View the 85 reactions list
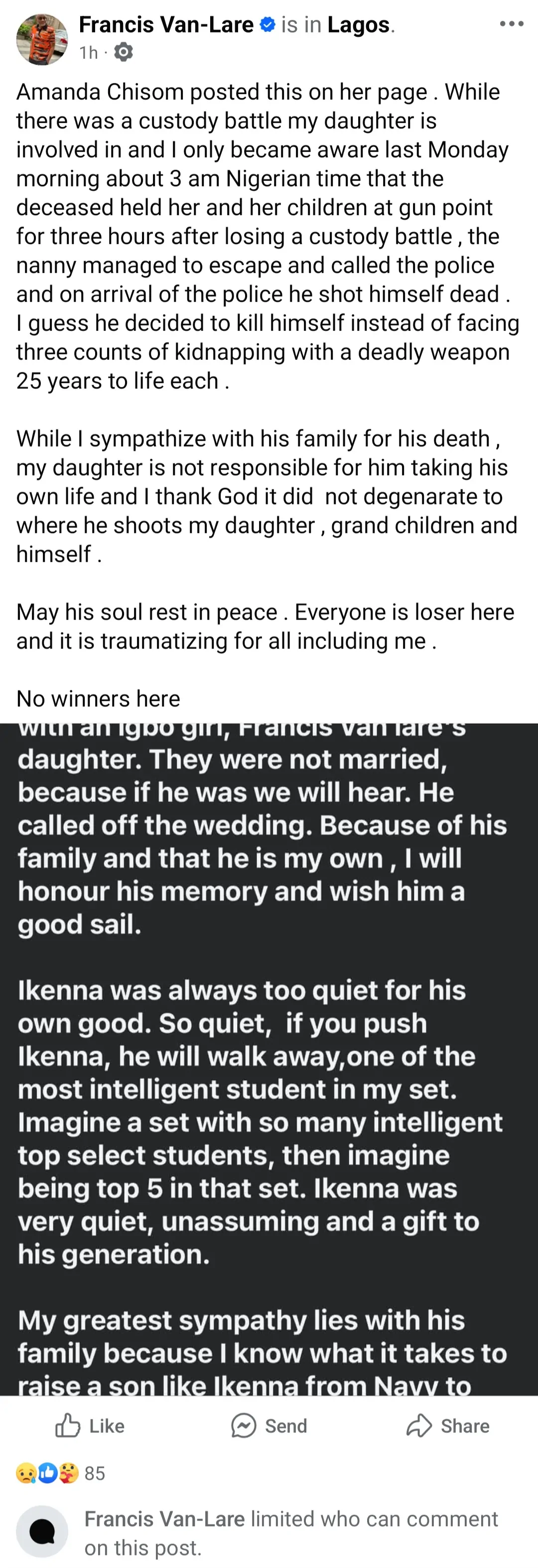538x1568 pixels. click(x=61, y=1473)
